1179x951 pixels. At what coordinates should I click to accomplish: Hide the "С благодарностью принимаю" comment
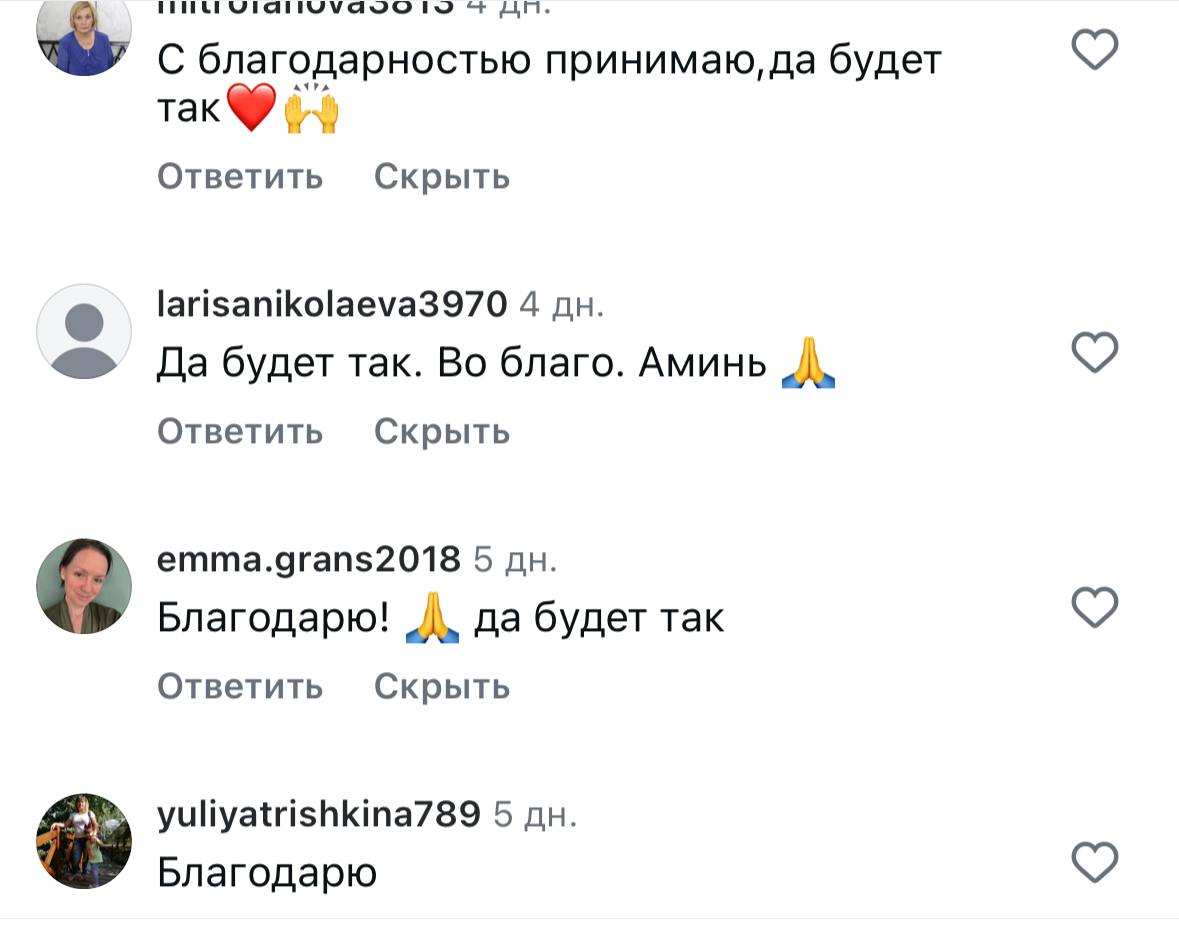click(442, 177)
